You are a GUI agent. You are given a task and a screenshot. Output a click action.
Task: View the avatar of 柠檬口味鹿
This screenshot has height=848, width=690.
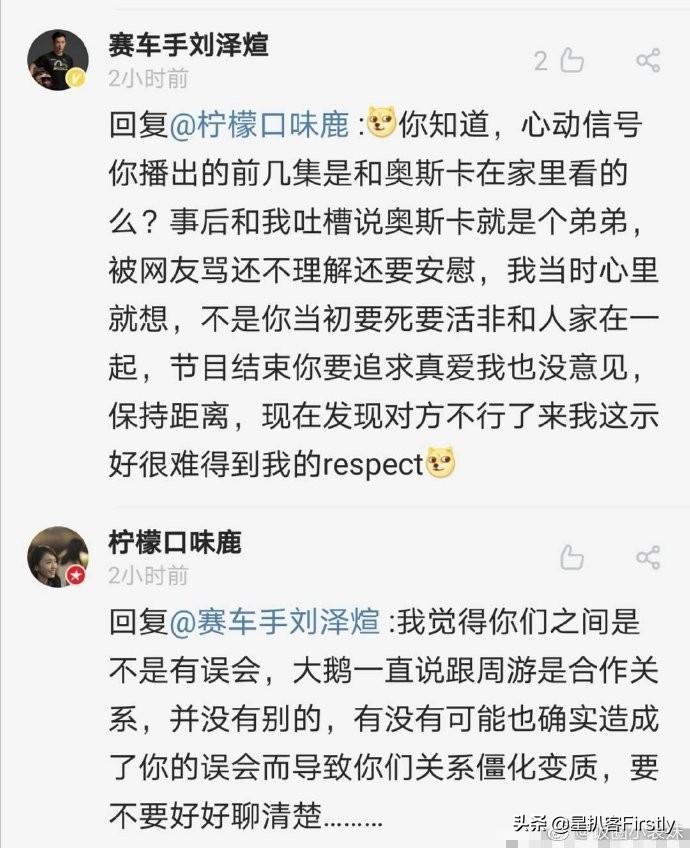click(x=57, y=557)
